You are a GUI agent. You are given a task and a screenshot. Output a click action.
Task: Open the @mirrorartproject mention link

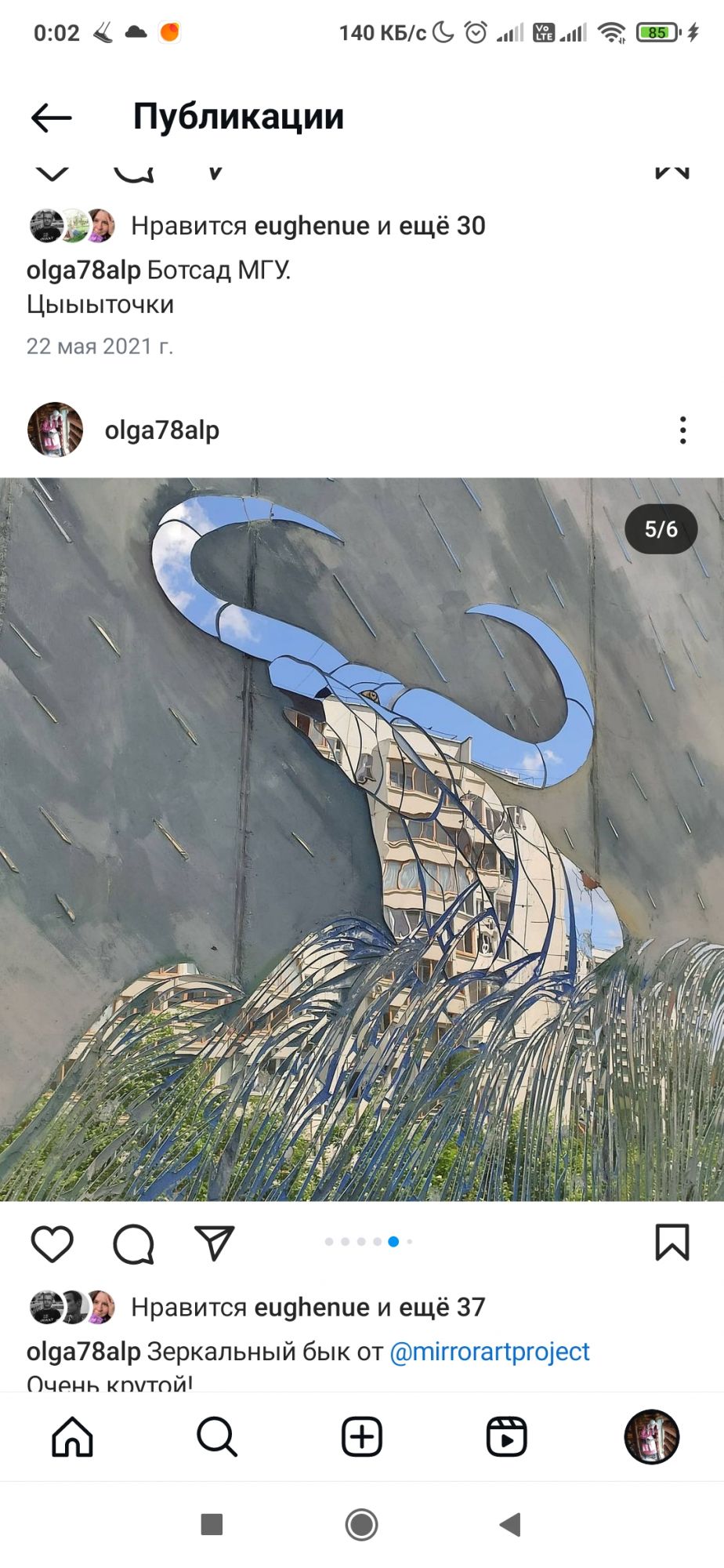tap(490, 1351)
